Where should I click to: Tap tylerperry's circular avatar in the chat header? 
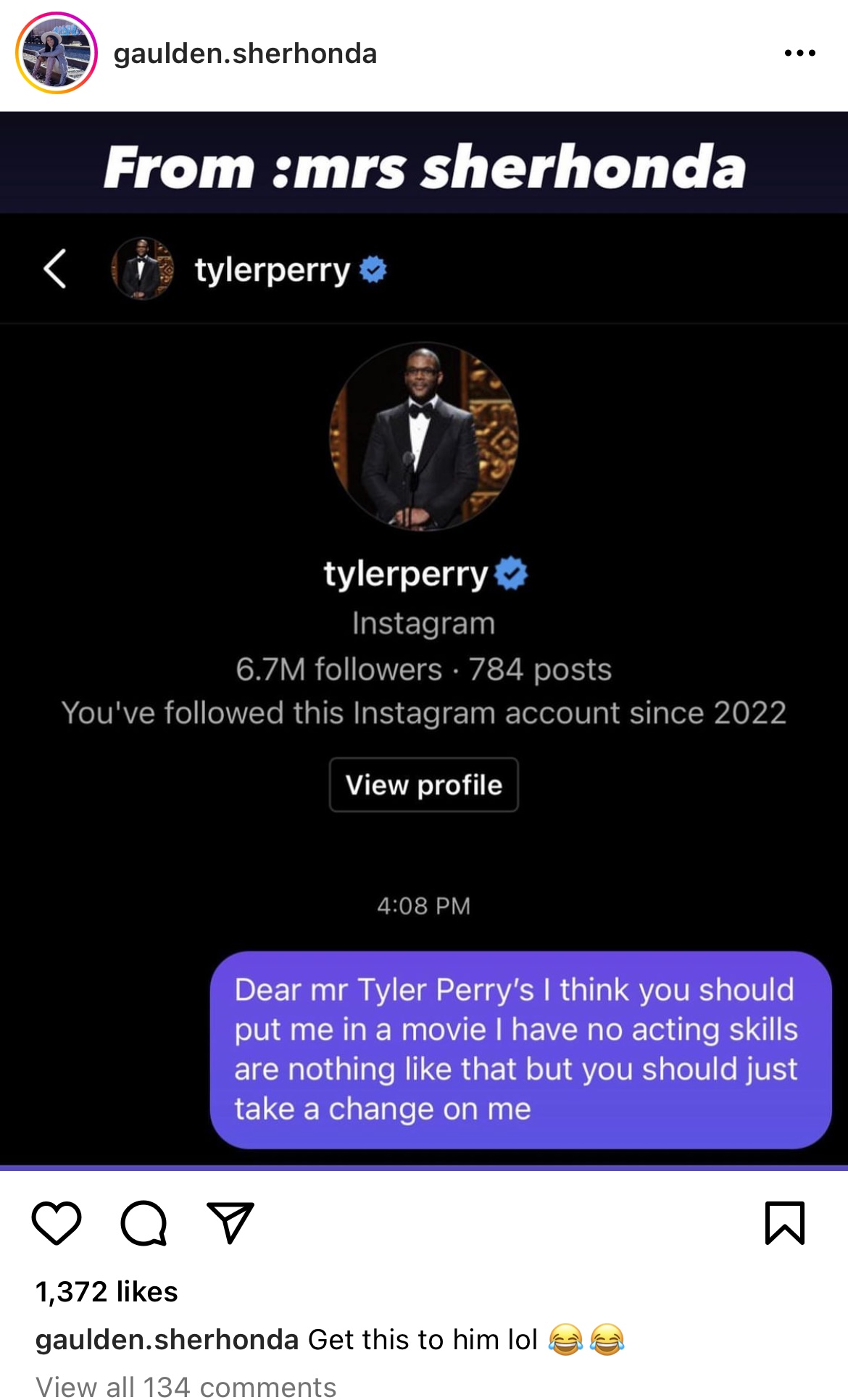click(x=143, y=270)
